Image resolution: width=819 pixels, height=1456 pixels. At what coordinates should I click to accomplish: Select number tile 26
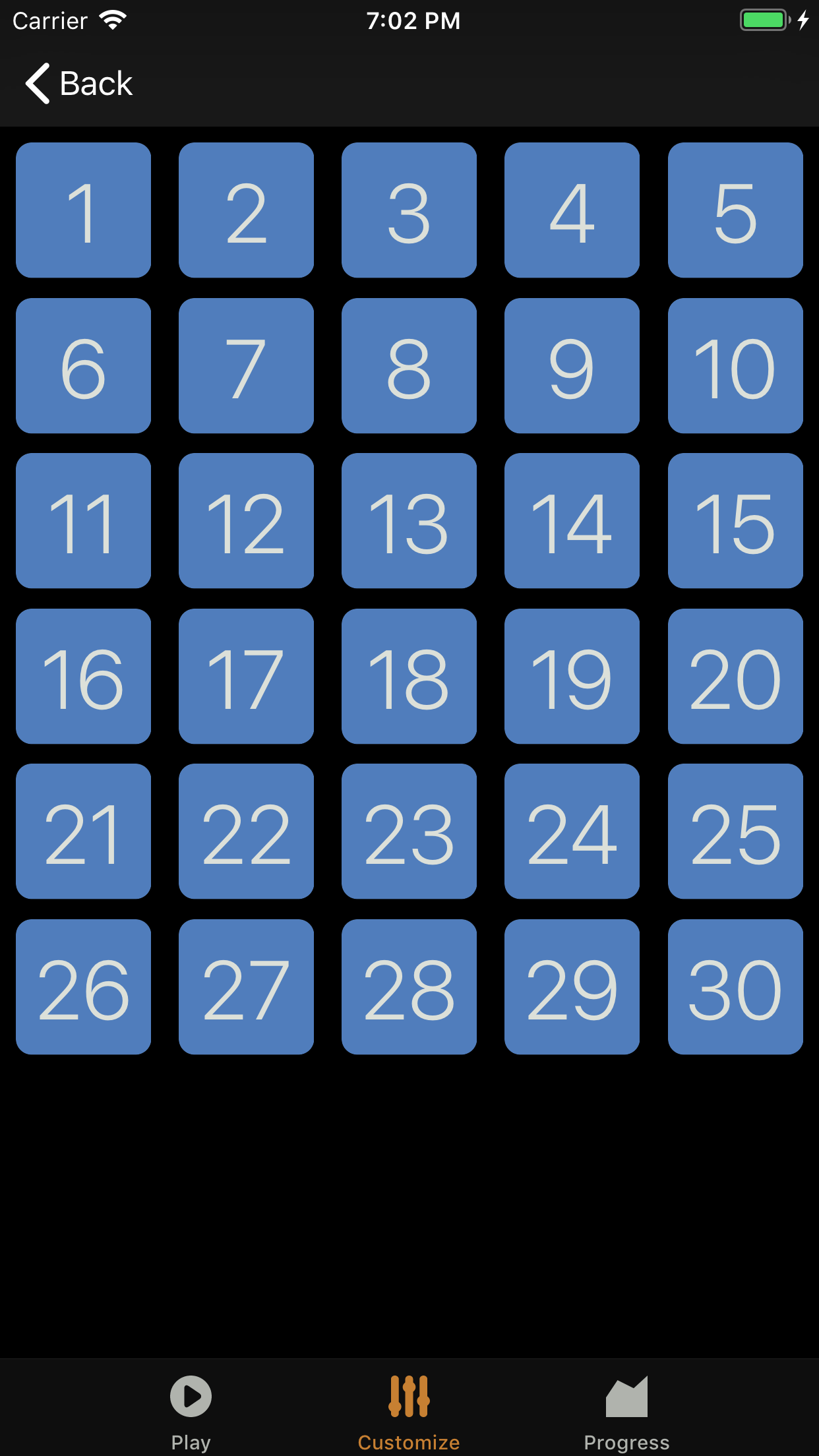point(83,987)
